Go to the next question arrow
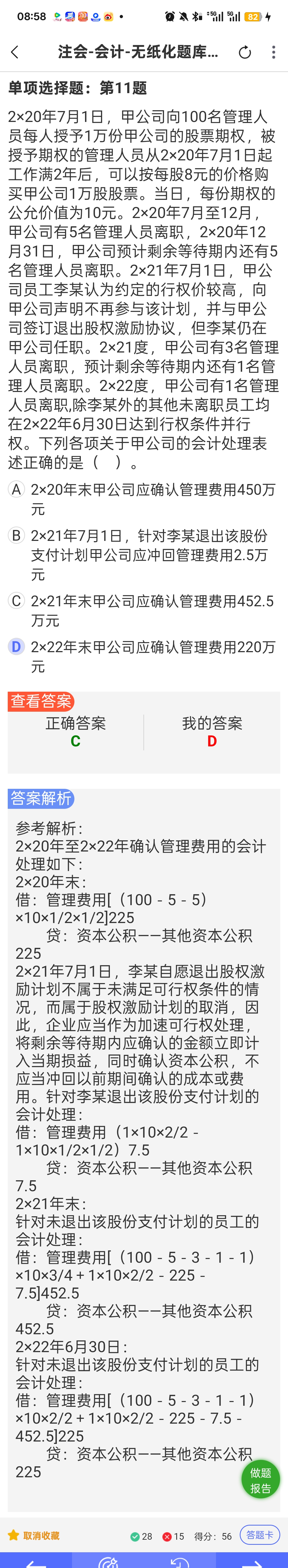The height and width of the screenshot is (1568, 288). tap(252, 1562)
